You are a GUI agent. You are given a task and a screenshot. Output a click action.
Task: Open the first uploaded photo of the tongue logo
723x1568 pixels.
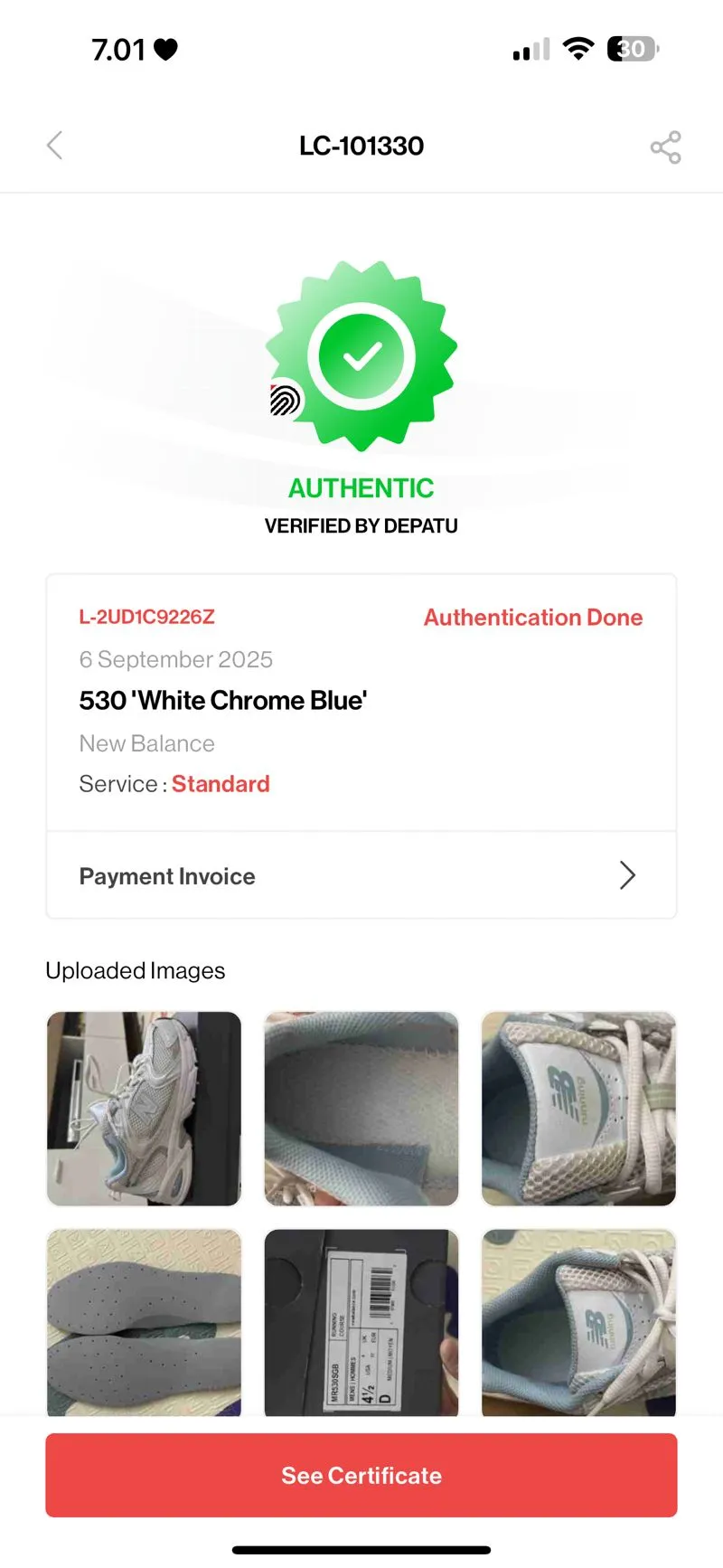(x=578, y=1108)
